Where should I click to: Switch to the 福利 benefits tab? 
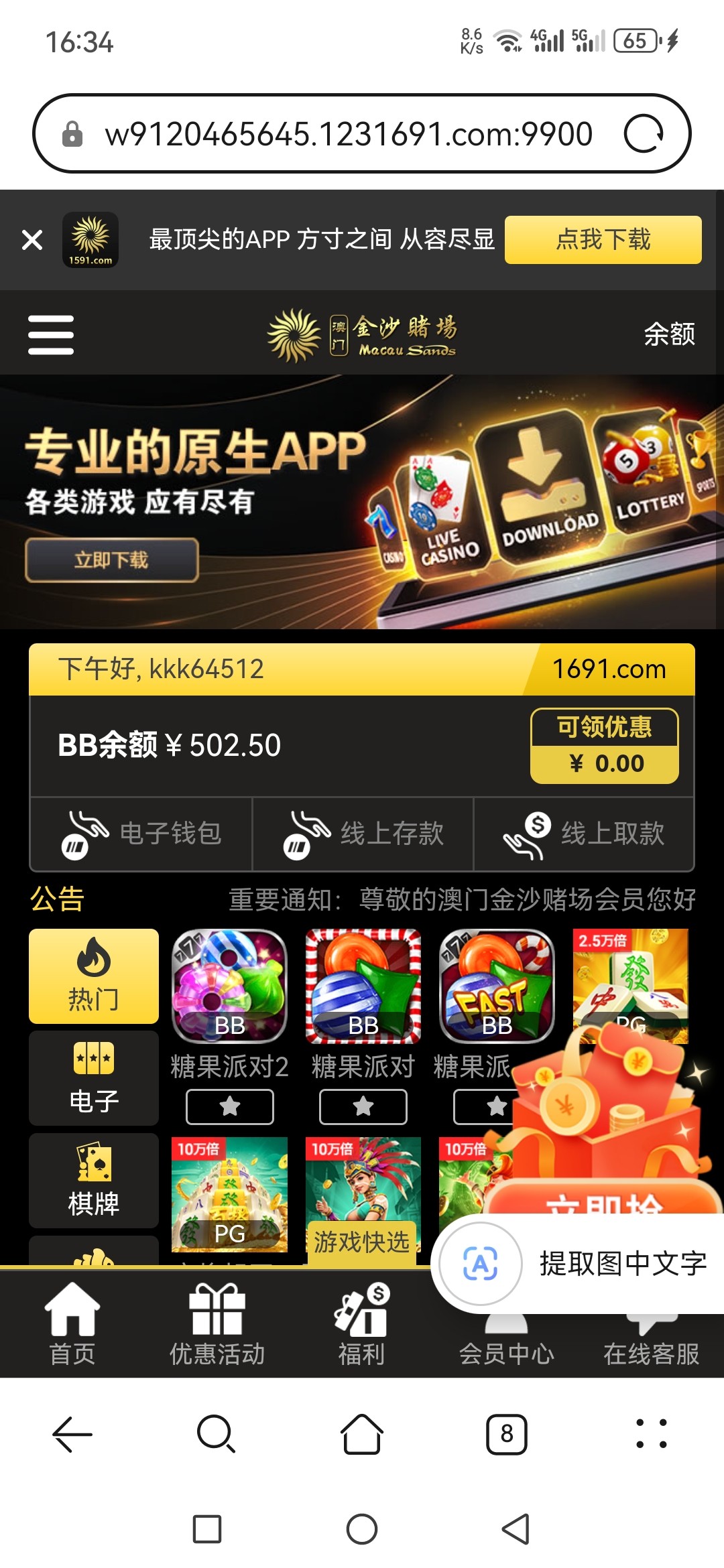pos(361,1325)
